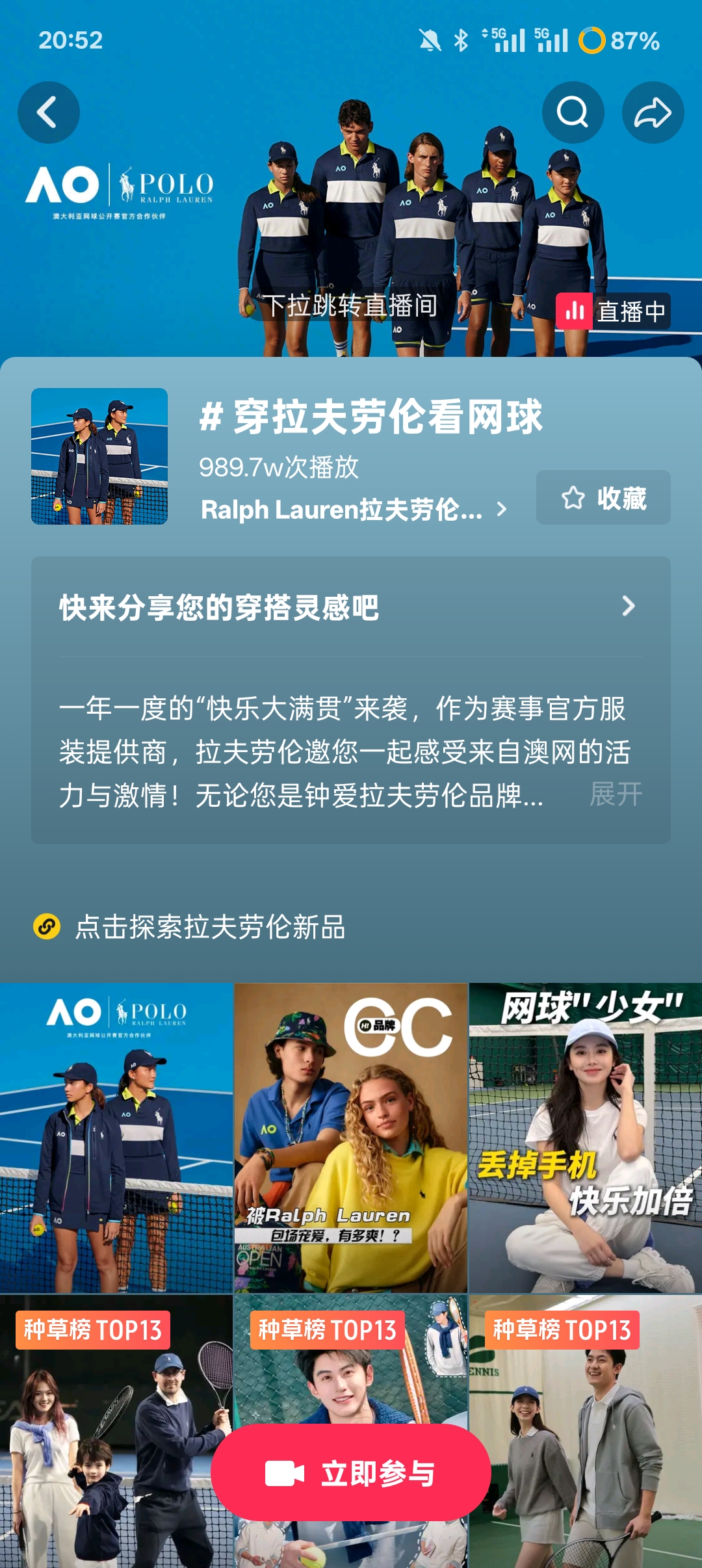Tap 立即参与 to join the challenge
Viewport: 702px width, 1568px height.
[x=351, y=1474]
